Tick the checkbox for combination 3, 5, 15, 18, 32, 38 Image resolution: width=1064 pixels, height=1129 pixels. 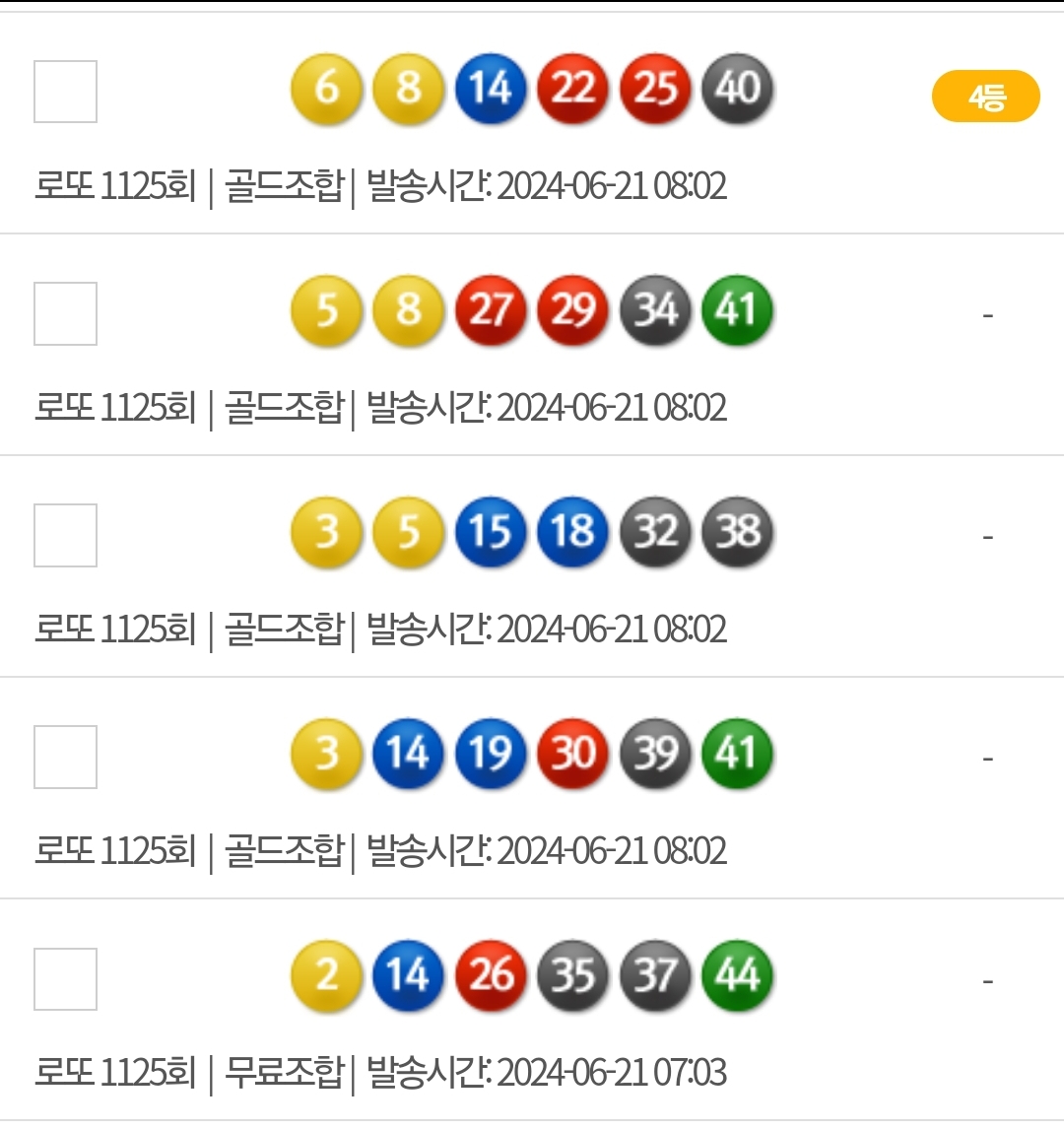tap(65, 535)
